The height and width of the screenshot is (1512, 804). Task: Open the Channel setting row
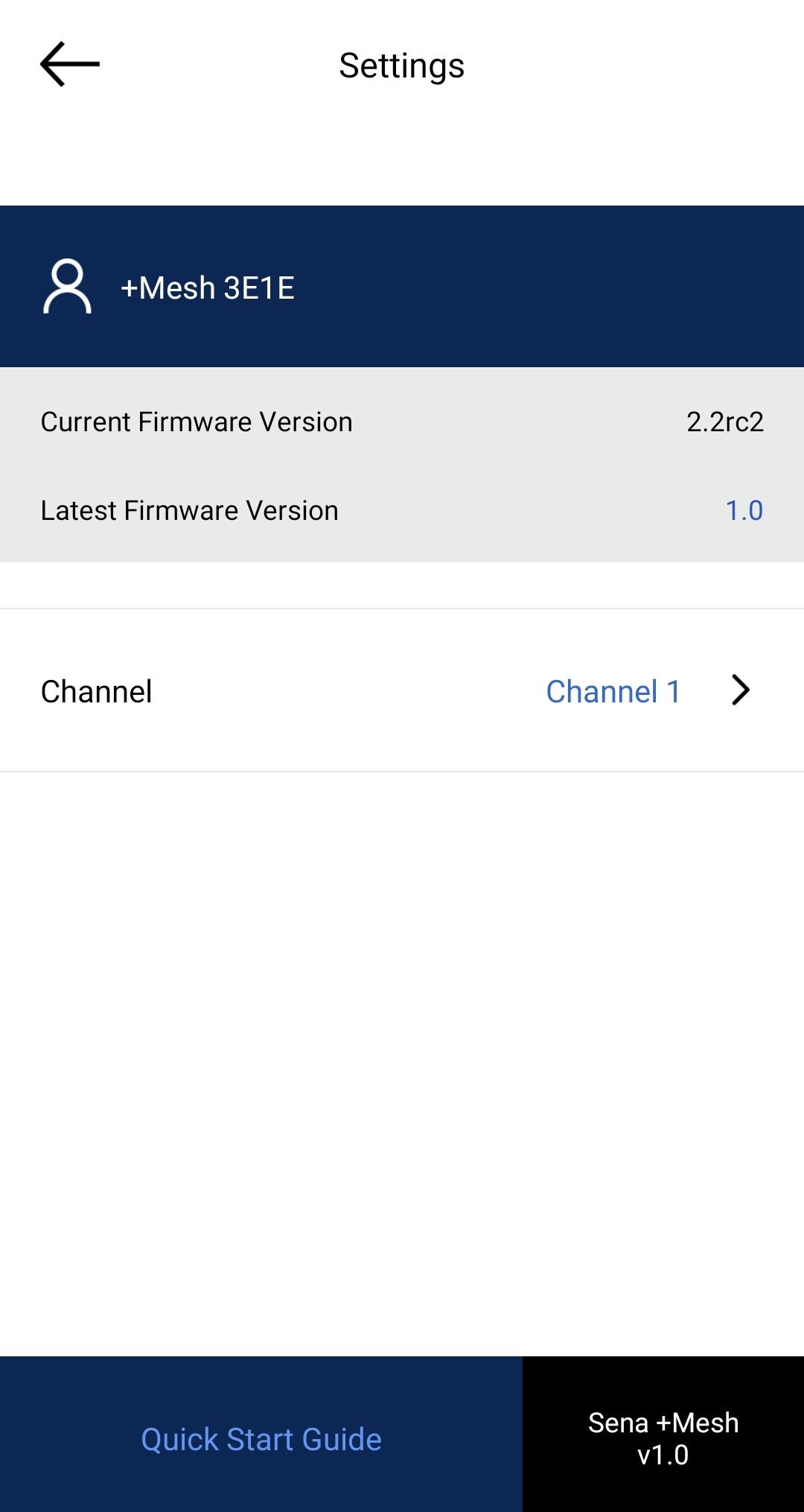402,690
